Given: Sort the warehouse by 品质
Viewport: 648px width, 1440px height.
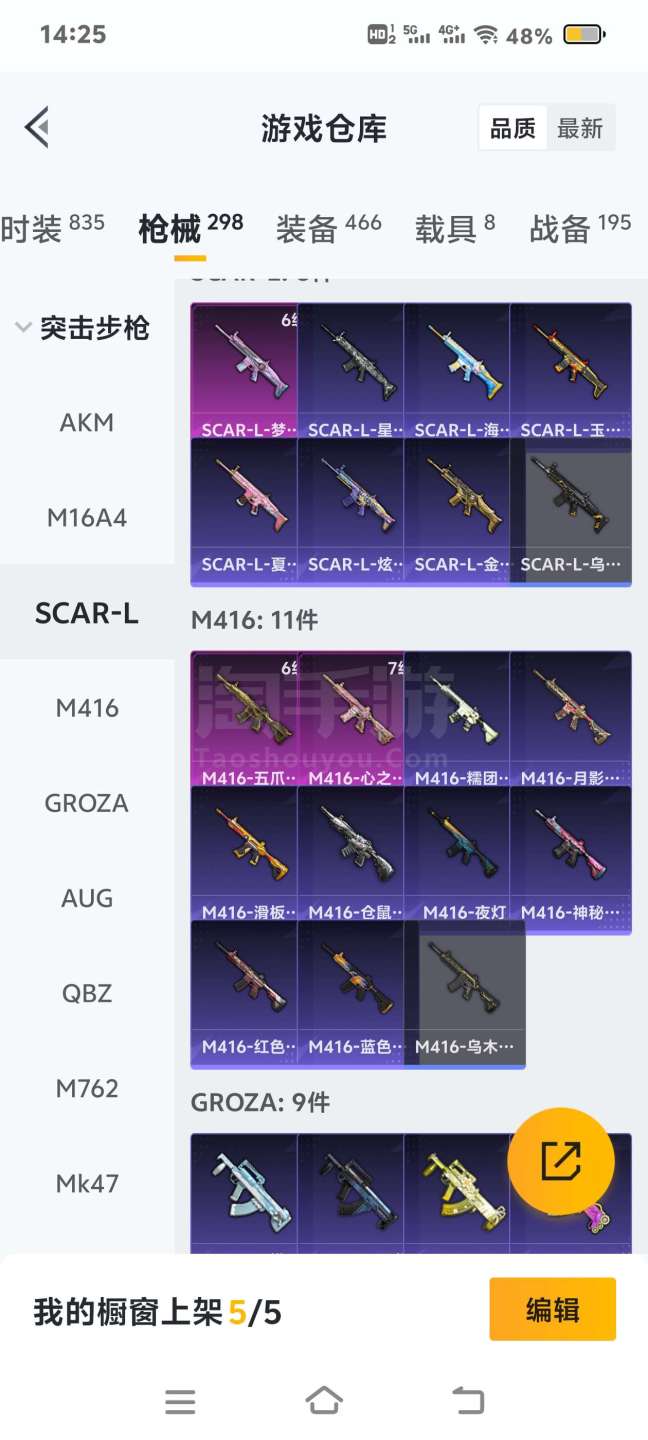Looking at the screenshot, I should coord(512,129).
